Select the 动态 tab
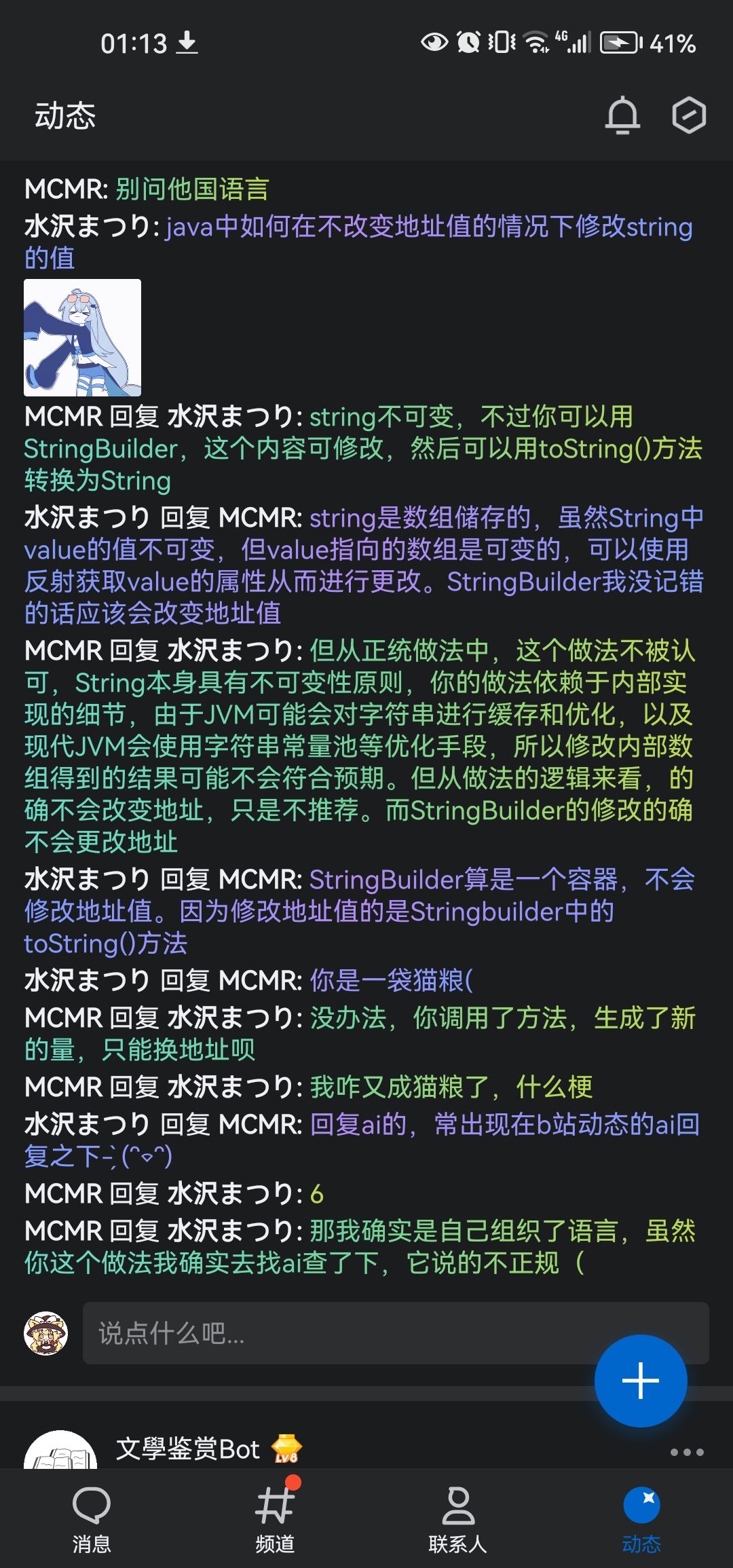The image size is (733, 1568). point(641,1520)
